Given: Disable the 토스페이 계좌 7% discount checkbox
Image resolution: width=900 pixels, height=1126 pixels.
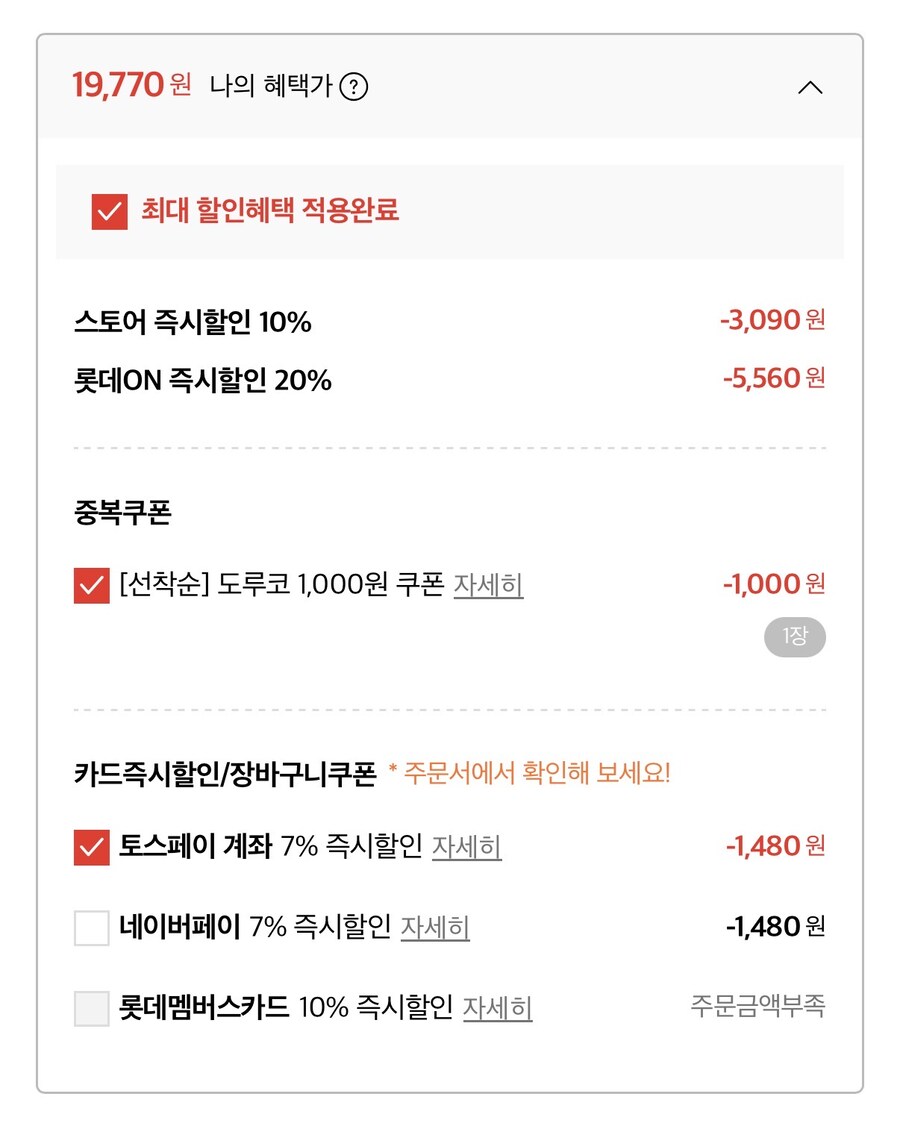Looking at the screenshot, I should tap(91, 845).
